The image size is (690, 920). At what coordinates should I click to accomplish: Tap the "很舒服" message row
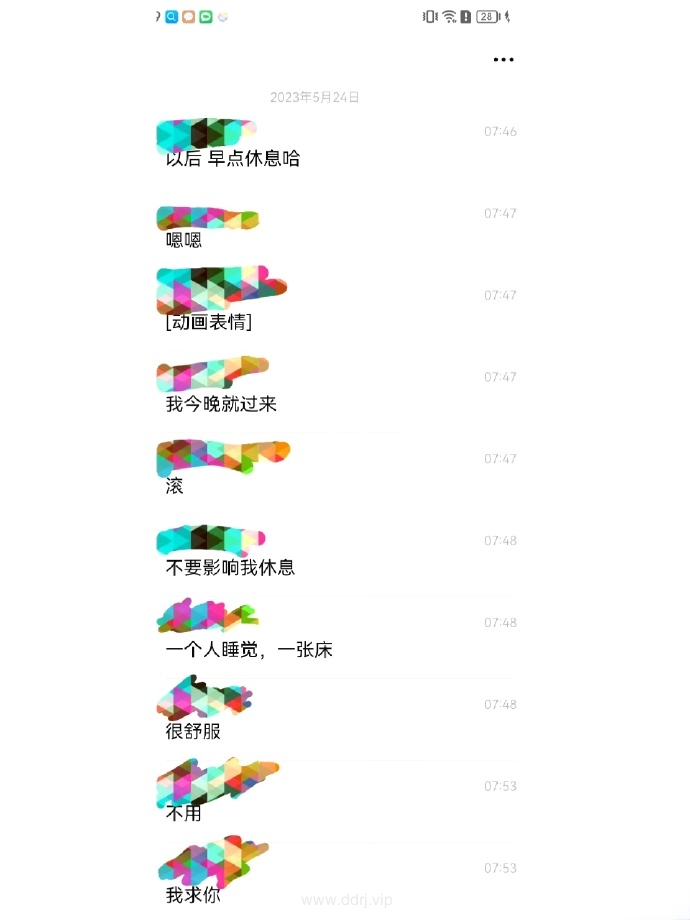coord(193,731)
